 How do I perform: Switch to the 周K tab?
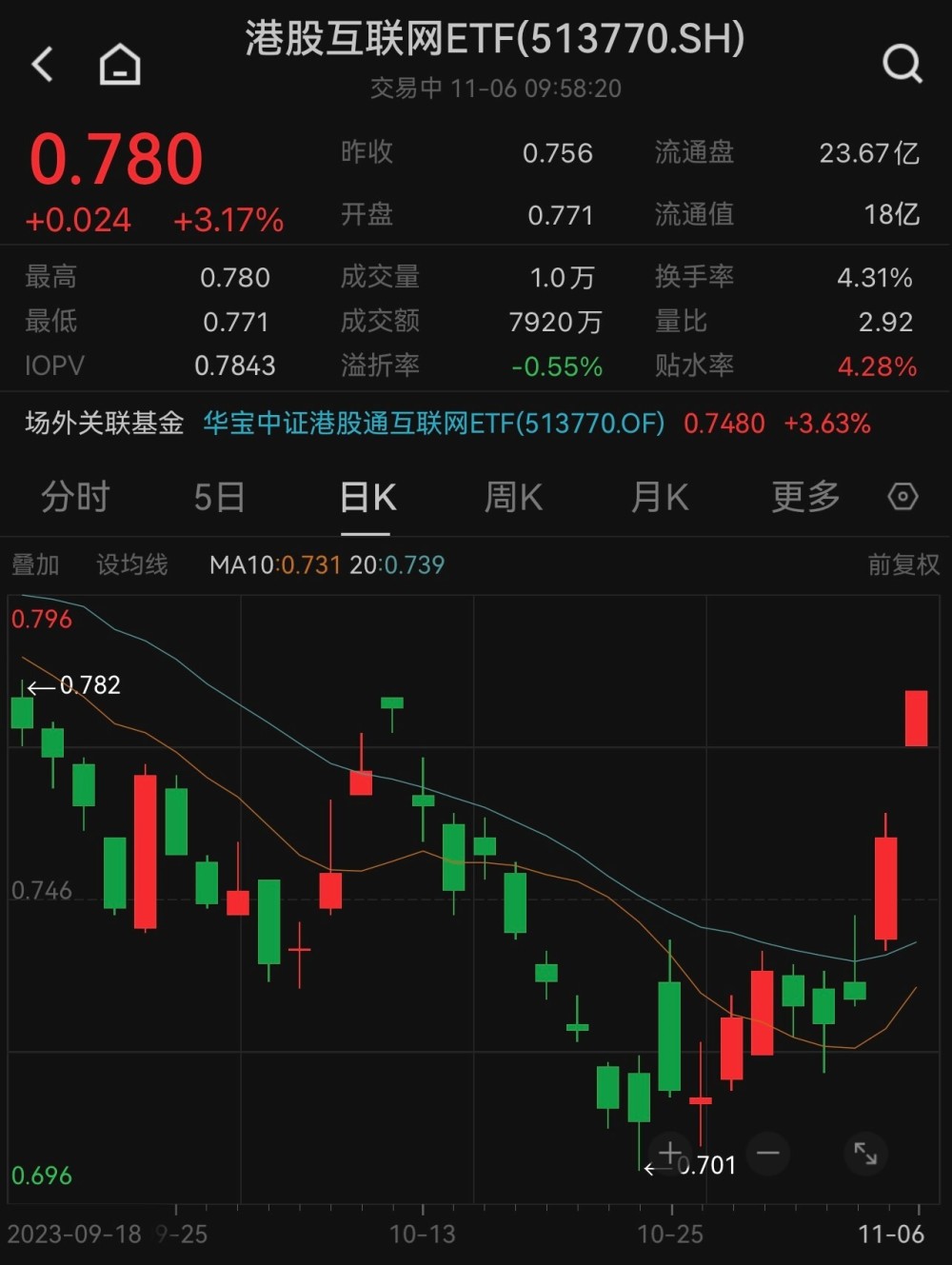(x=512, y=497)
